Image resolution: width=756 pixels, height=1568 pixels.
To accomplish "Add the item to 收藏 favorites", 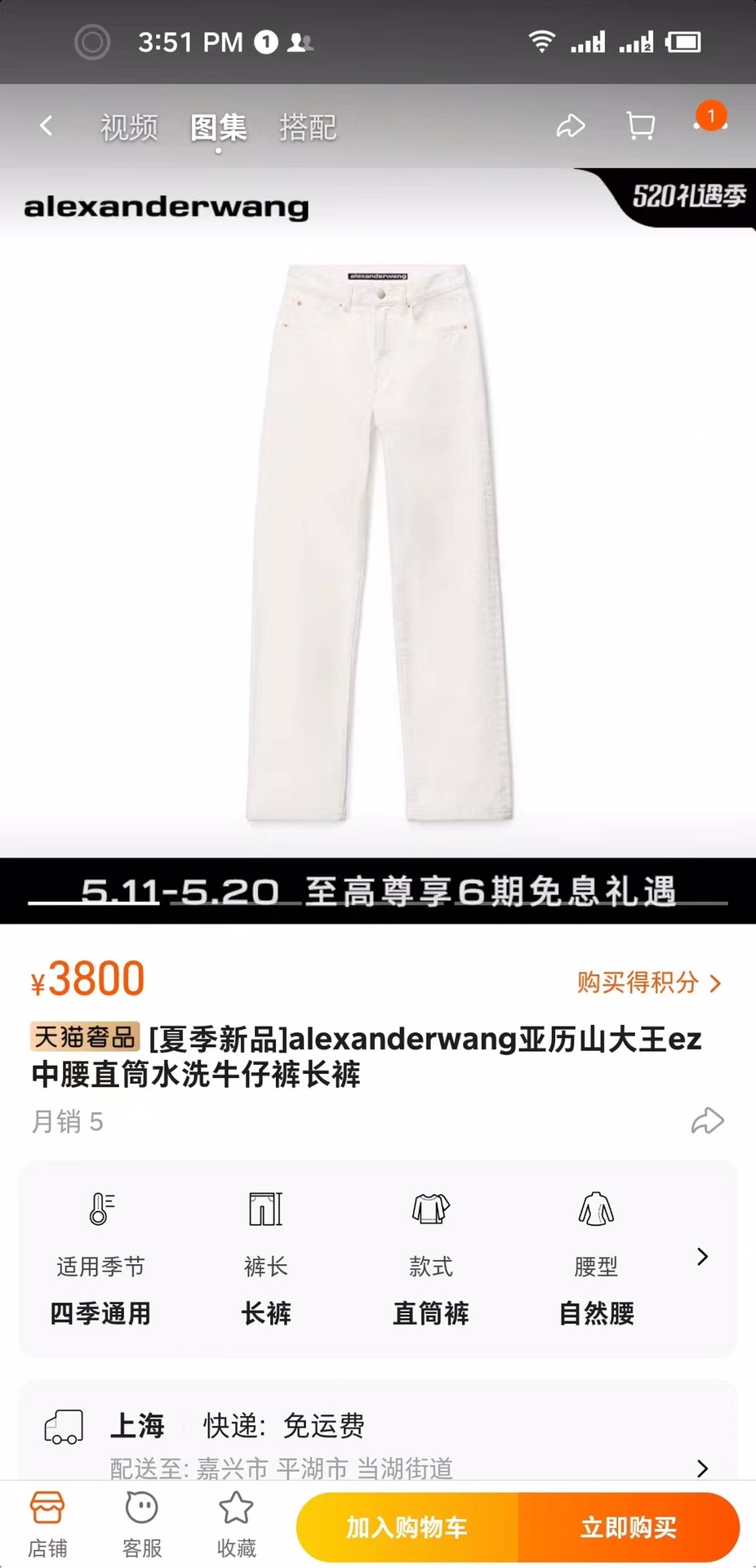I will pyautogui.click(x=236, y=1524).
